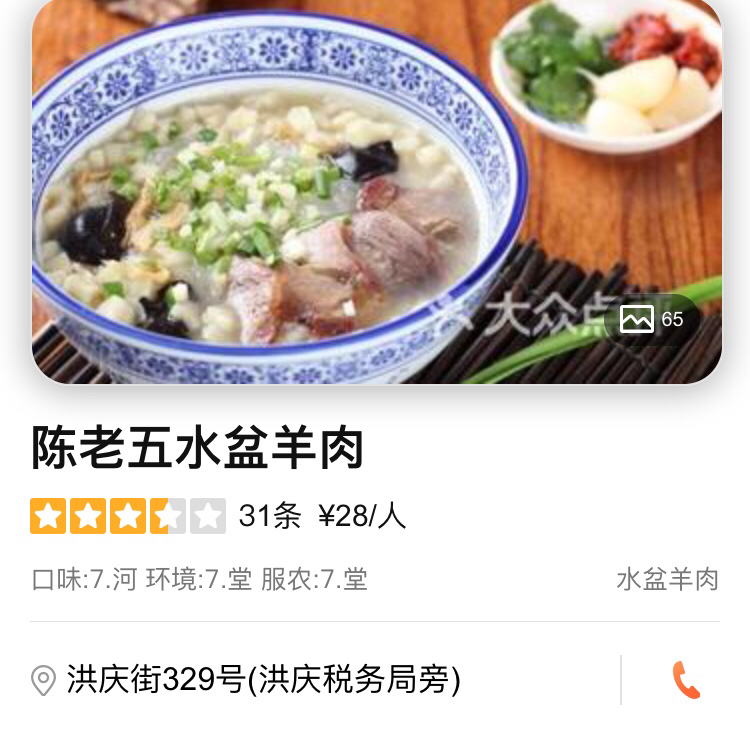This screenshot has width=750, height=736.
Task: View the restaurant's main food photo
Action: (x=300, y=190)
